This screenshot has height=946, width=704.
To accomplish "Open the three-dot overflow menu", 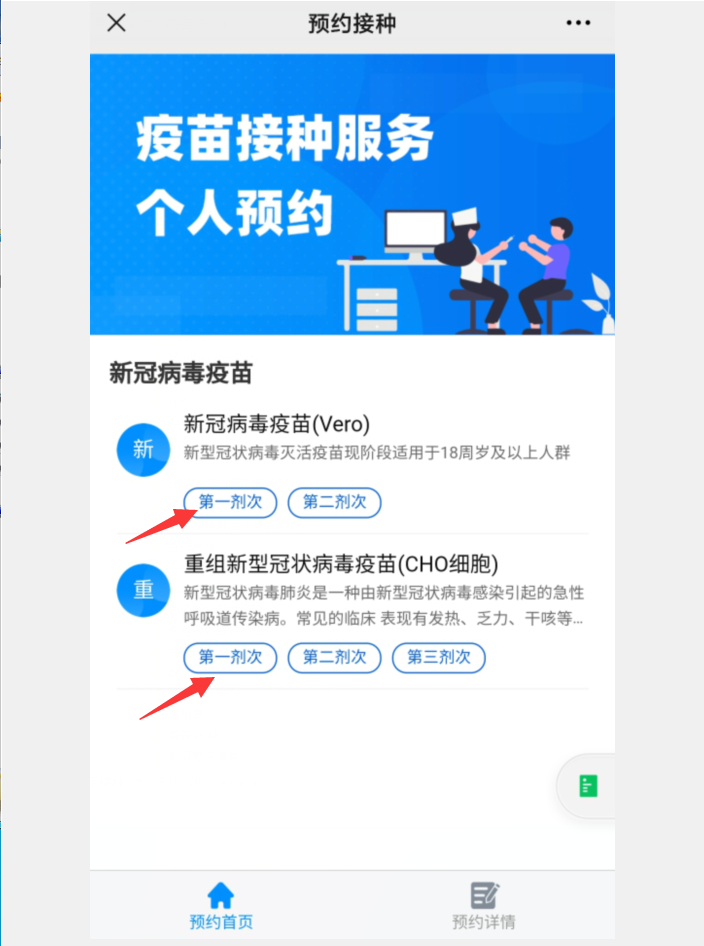I will tap(578, 23).
